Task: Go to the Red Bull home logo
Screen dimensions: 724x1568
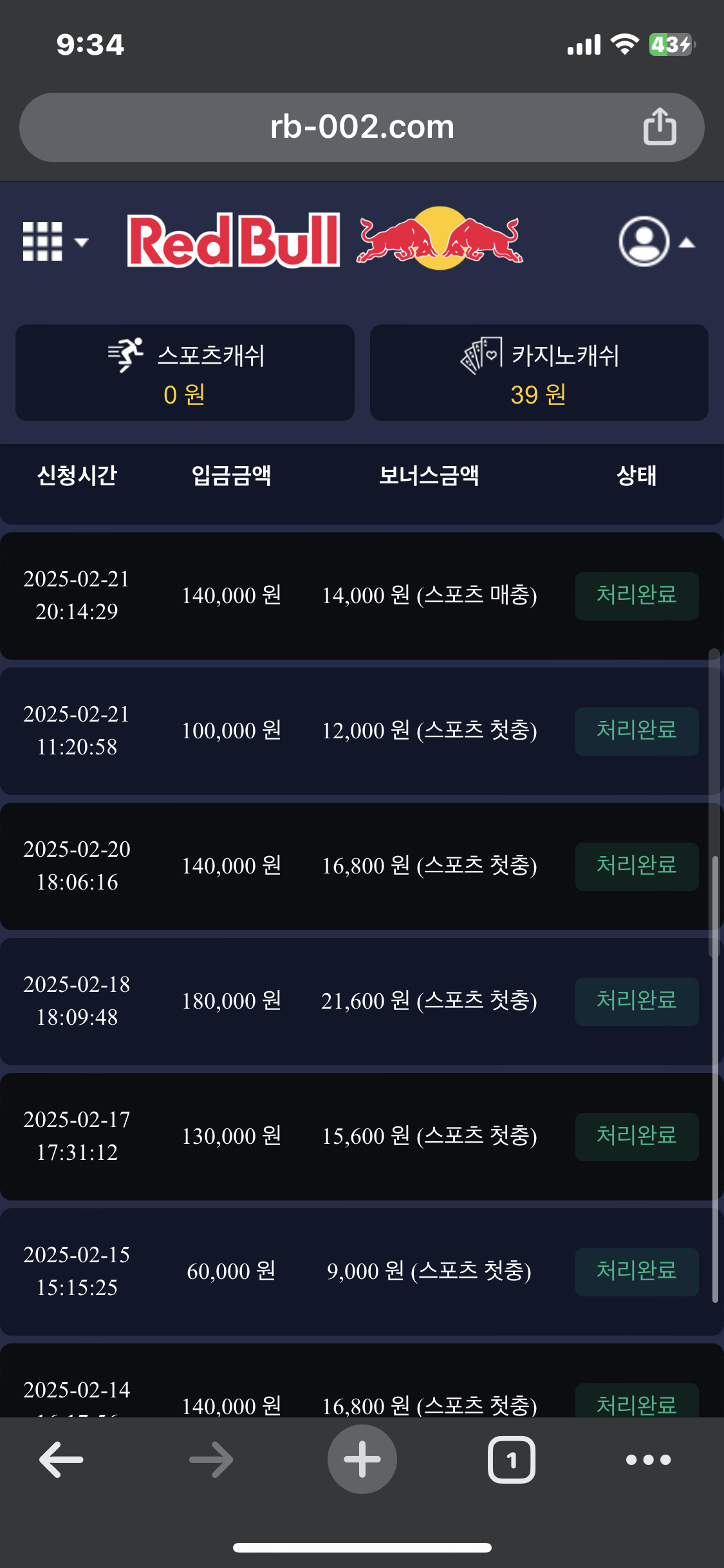Action: (x=325, y=240)
